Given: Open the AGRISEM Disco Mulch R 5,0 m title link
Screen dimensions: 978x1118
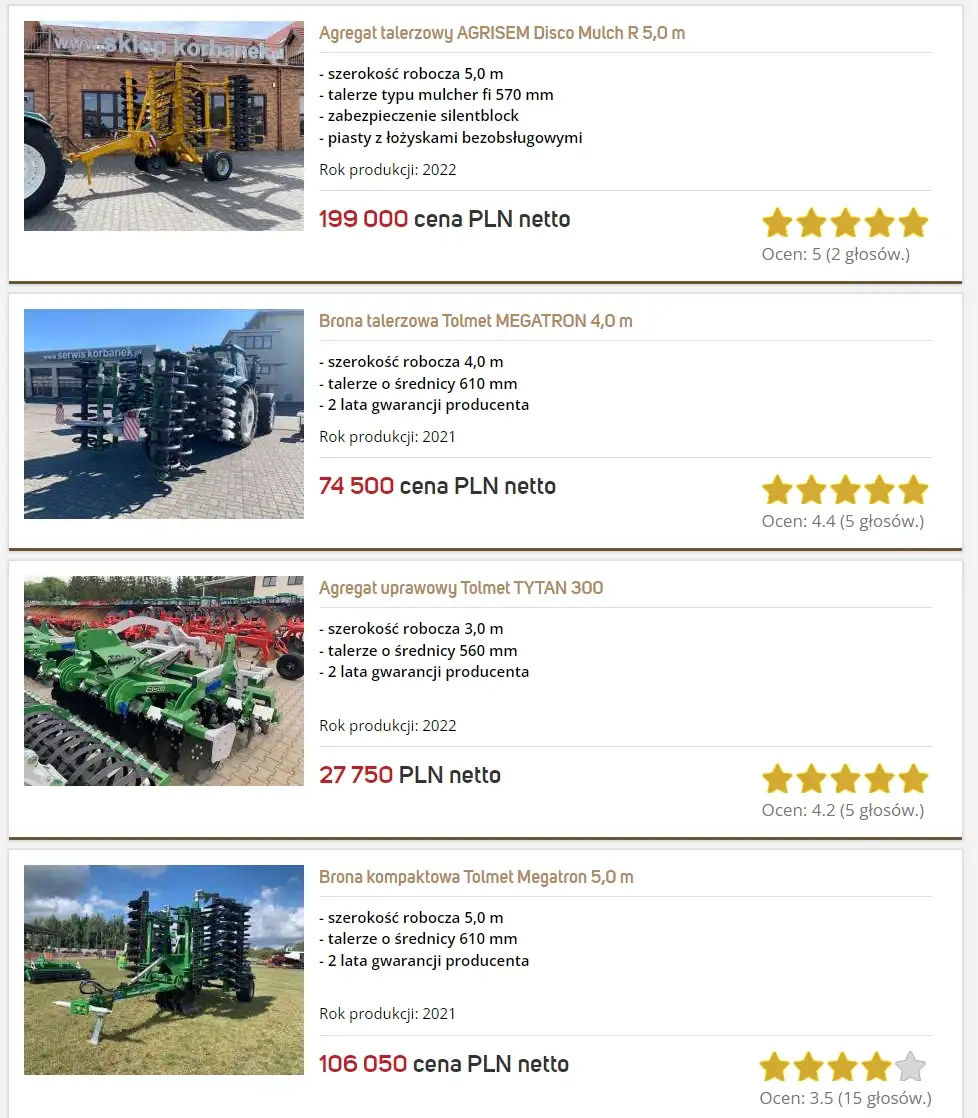Looking at the screenshot, I should [501, 33].
